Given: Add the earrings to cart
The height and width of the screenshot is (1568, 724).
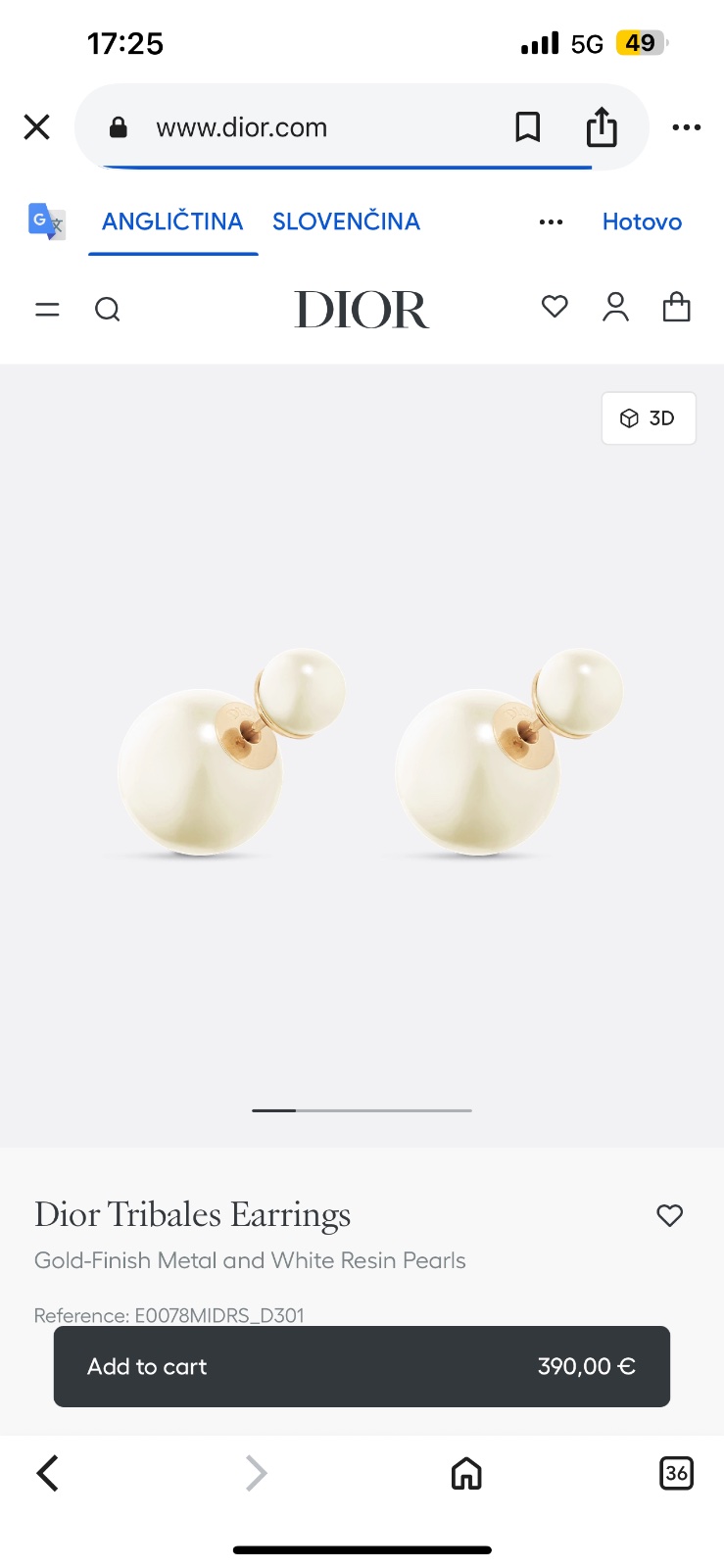Looking at the screenshot, I should coord(362,1366).
